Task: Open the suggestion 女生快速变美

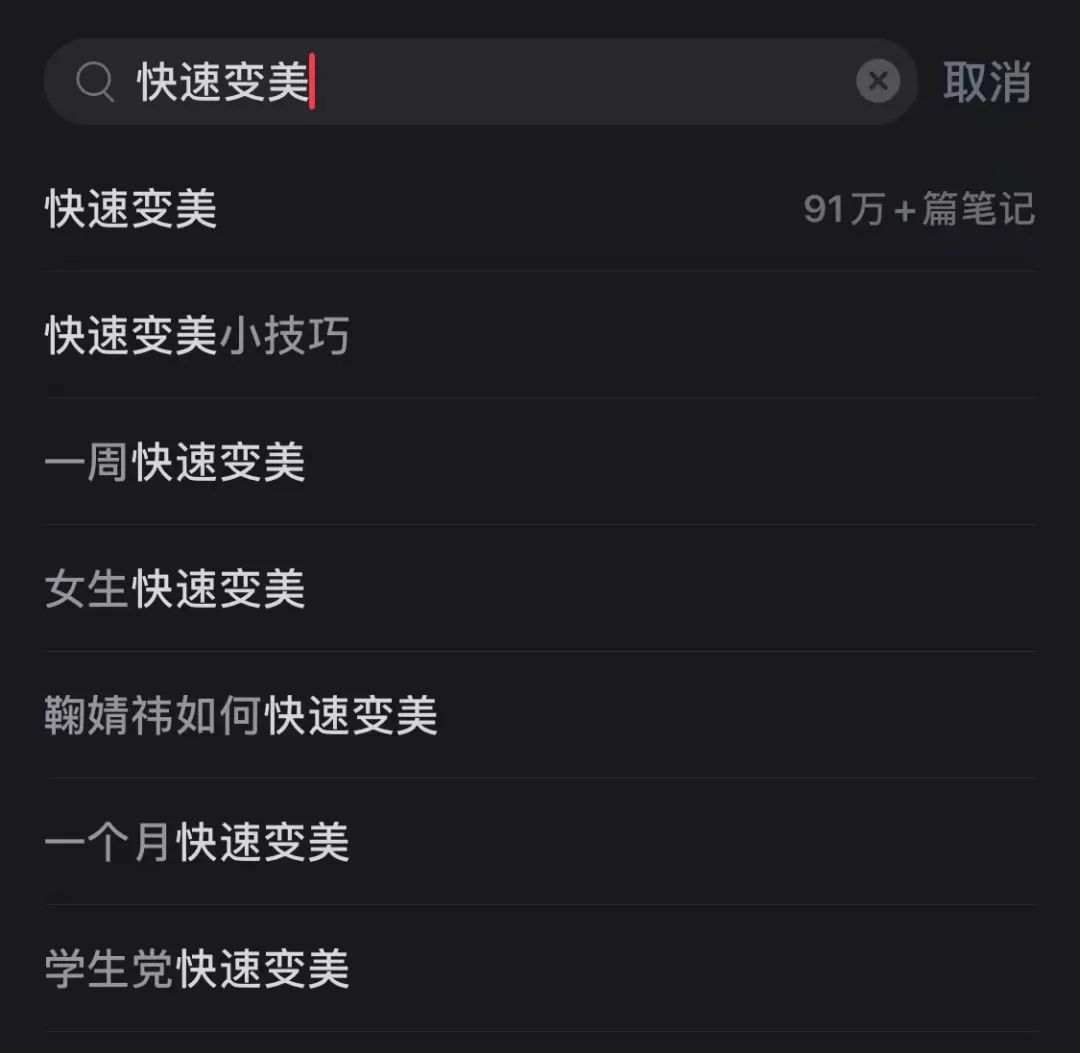Action: [x=175, y=589]
